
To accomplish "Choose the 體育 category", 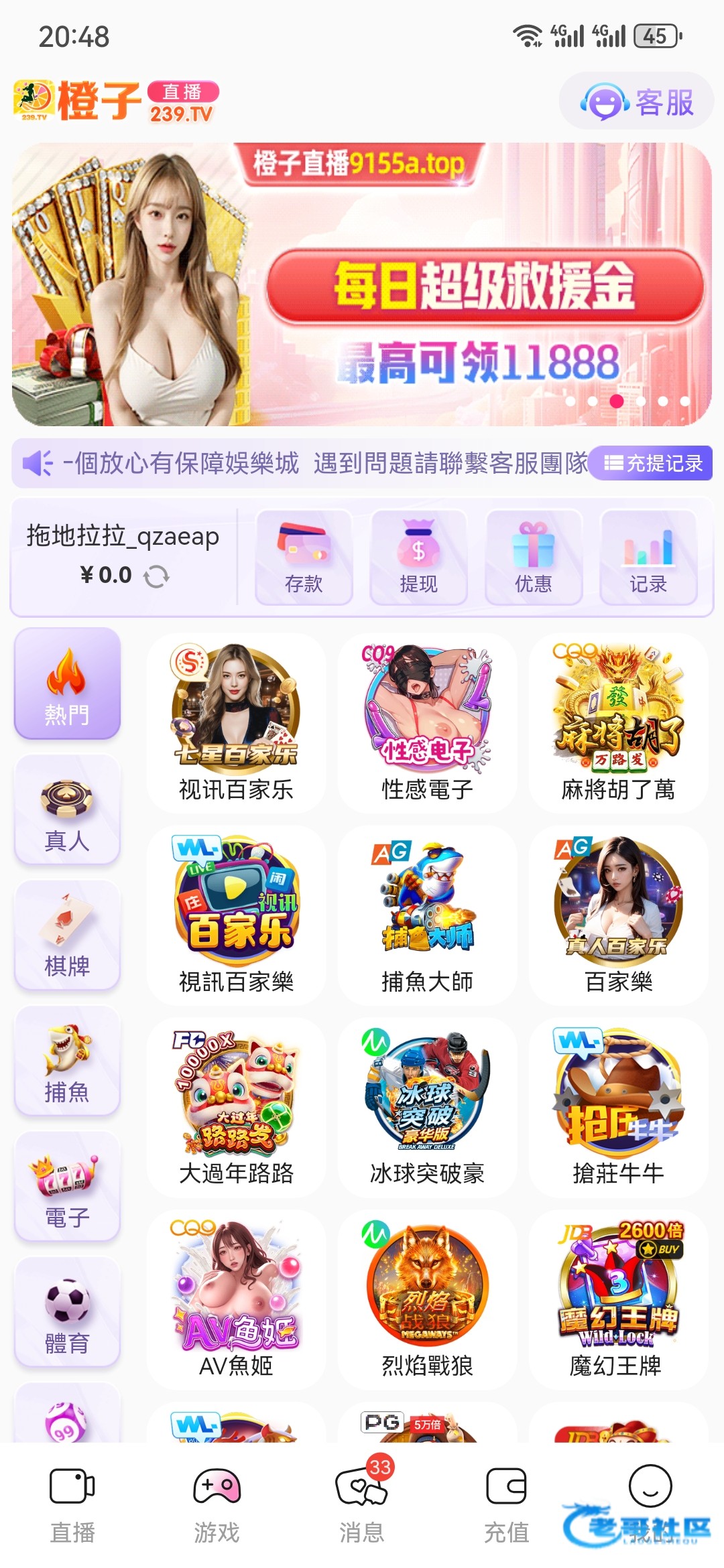I will click(67, 1313).
